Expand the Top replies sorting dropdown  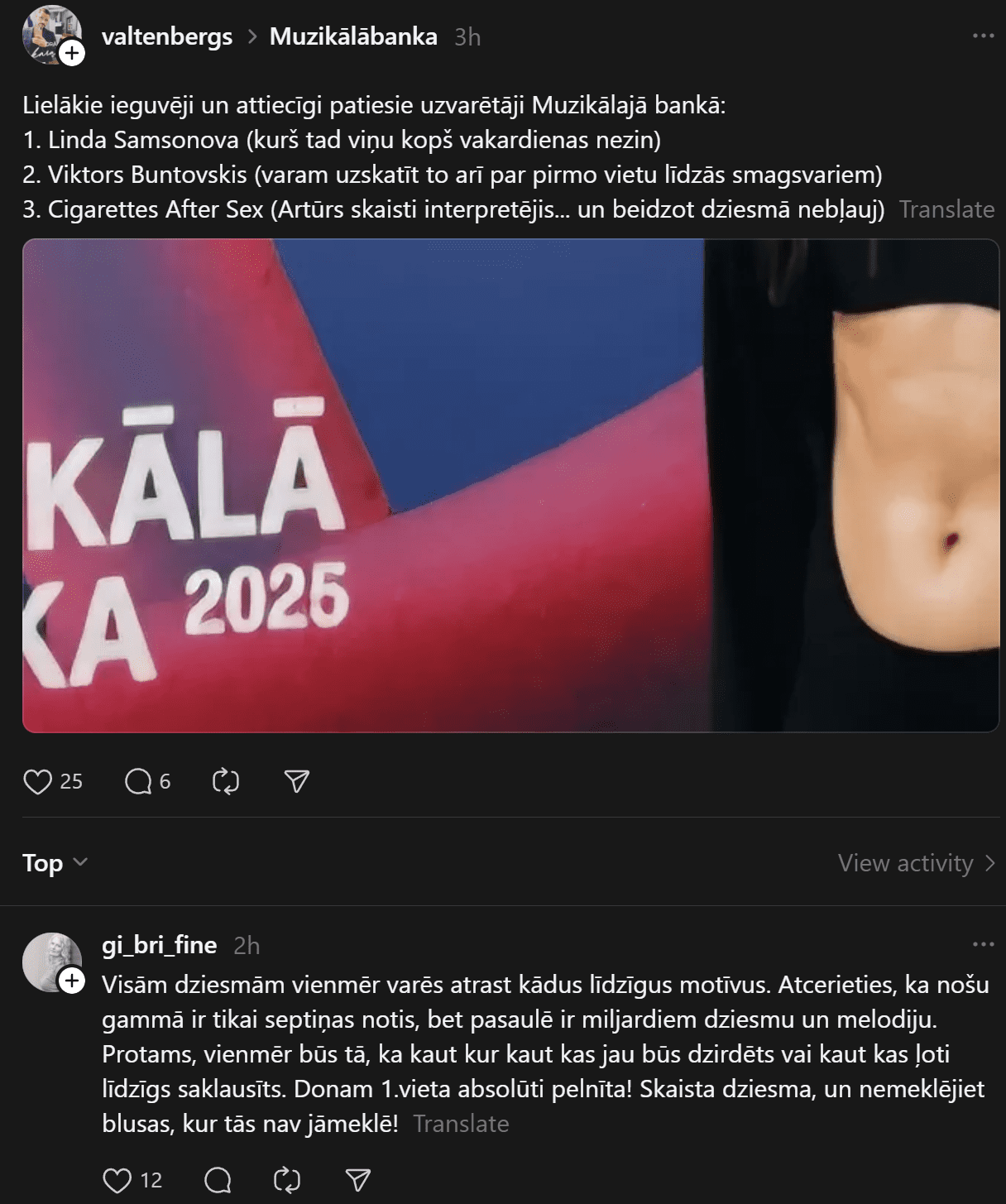(55, 863)
